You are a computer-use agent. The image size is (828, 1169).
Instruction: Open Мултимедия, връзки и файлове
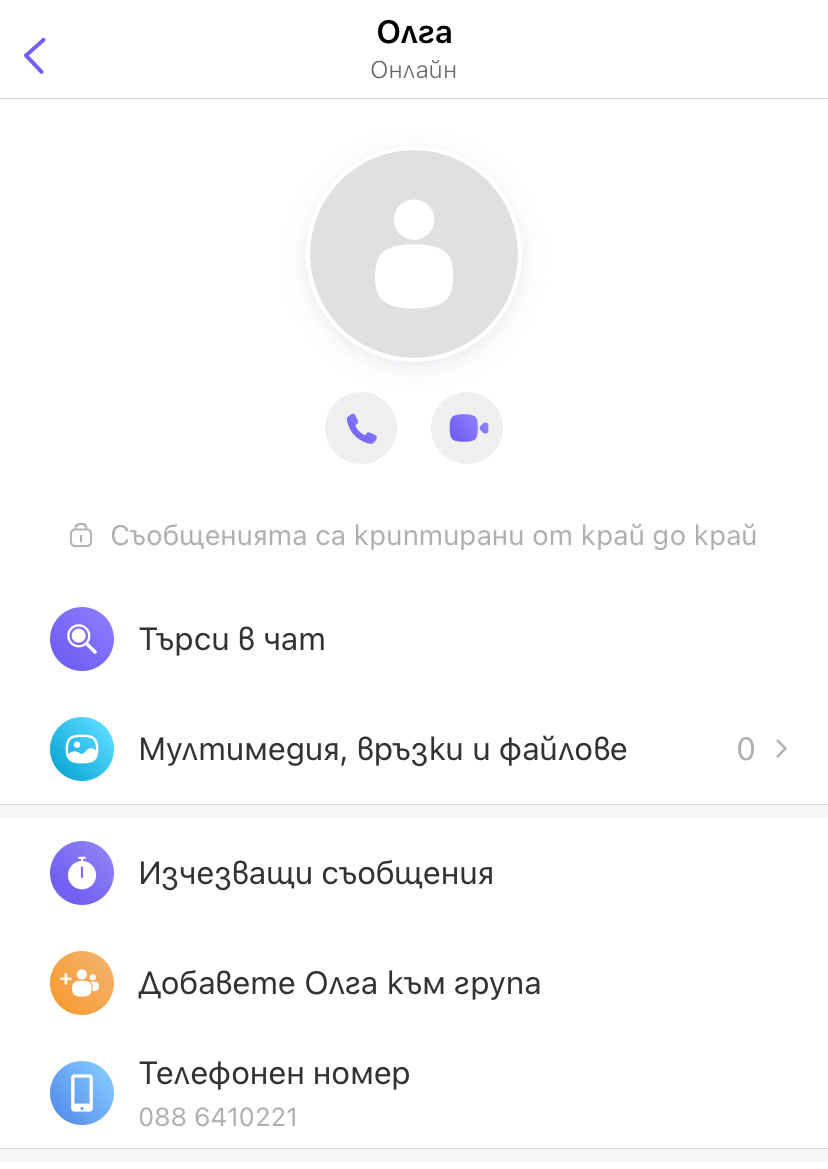[x=383, y=749]
